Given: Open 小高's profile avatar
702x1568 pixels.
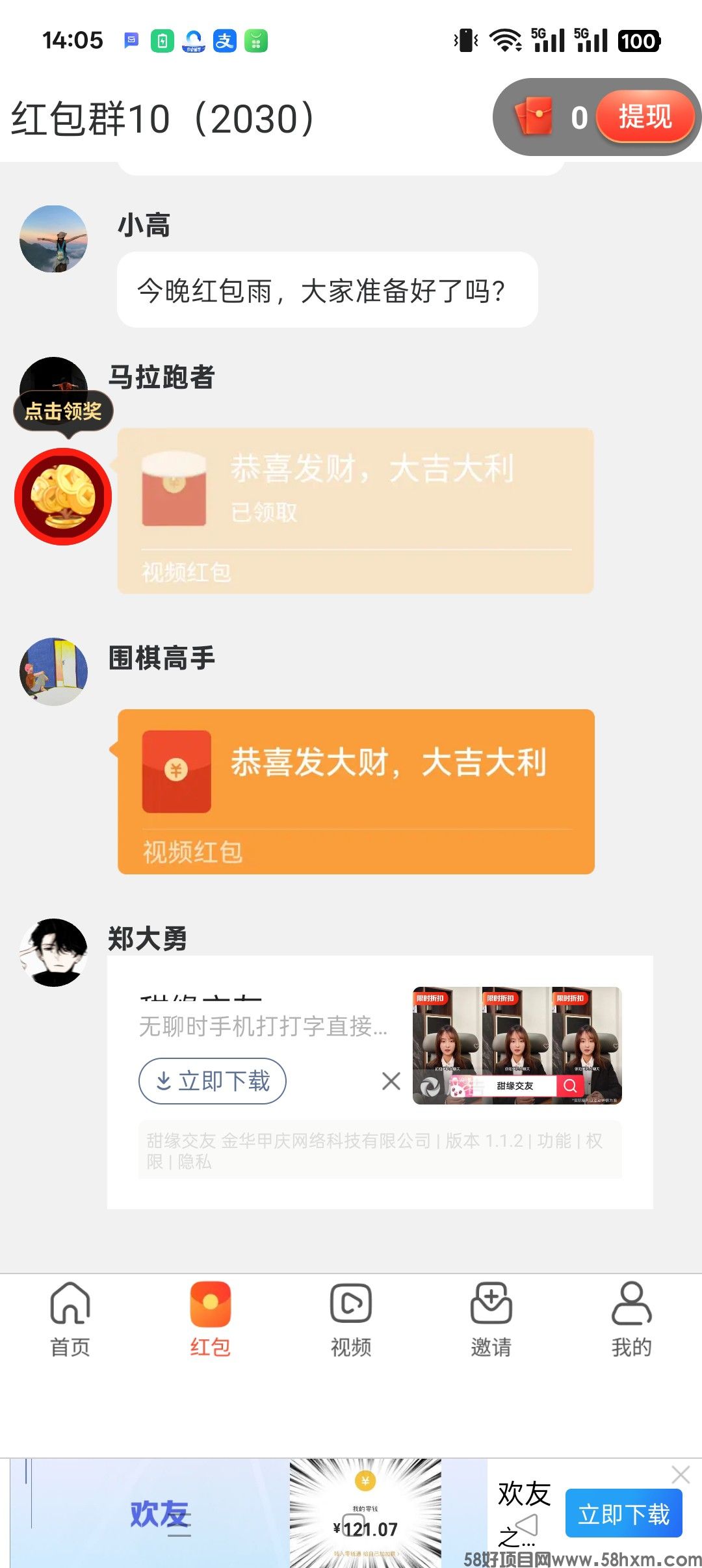Looking at the screenshot, I should click(55, 239).
